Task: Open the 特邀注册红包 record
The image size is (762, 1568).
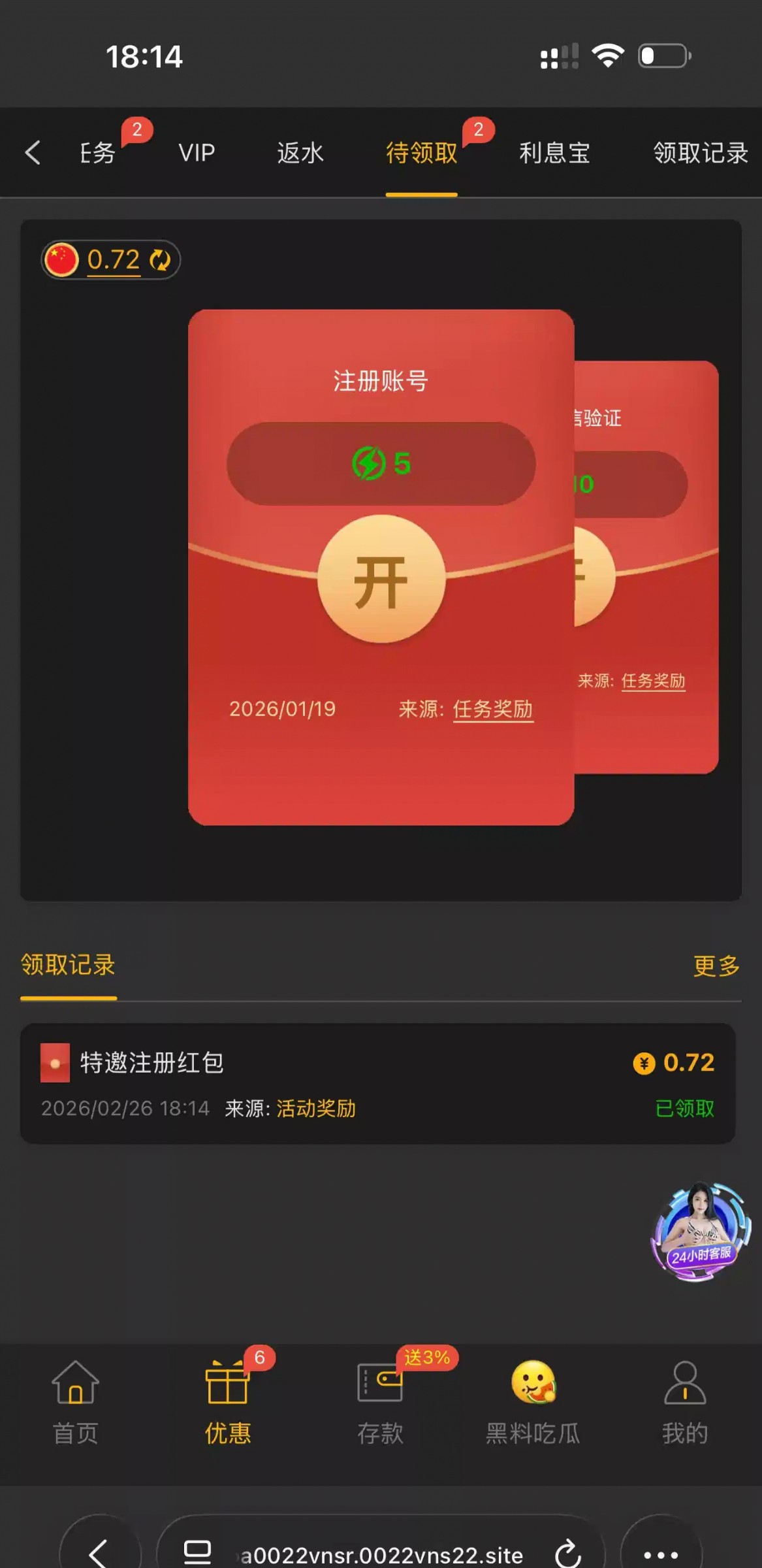Action: pyautogui.click(x=151, y=1063)
